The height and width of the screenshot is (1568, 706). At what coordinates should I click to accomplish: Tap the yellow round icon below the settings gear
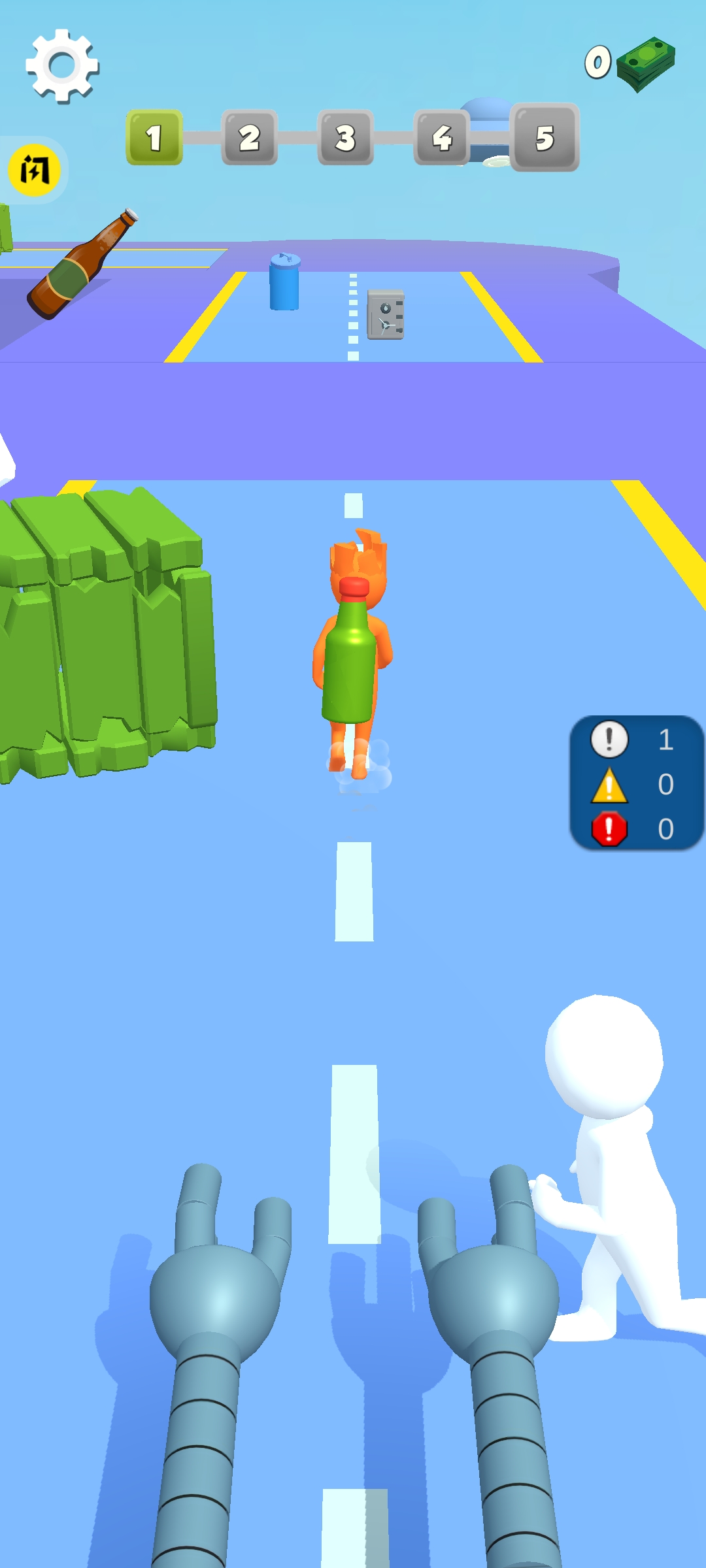(35, 171)
